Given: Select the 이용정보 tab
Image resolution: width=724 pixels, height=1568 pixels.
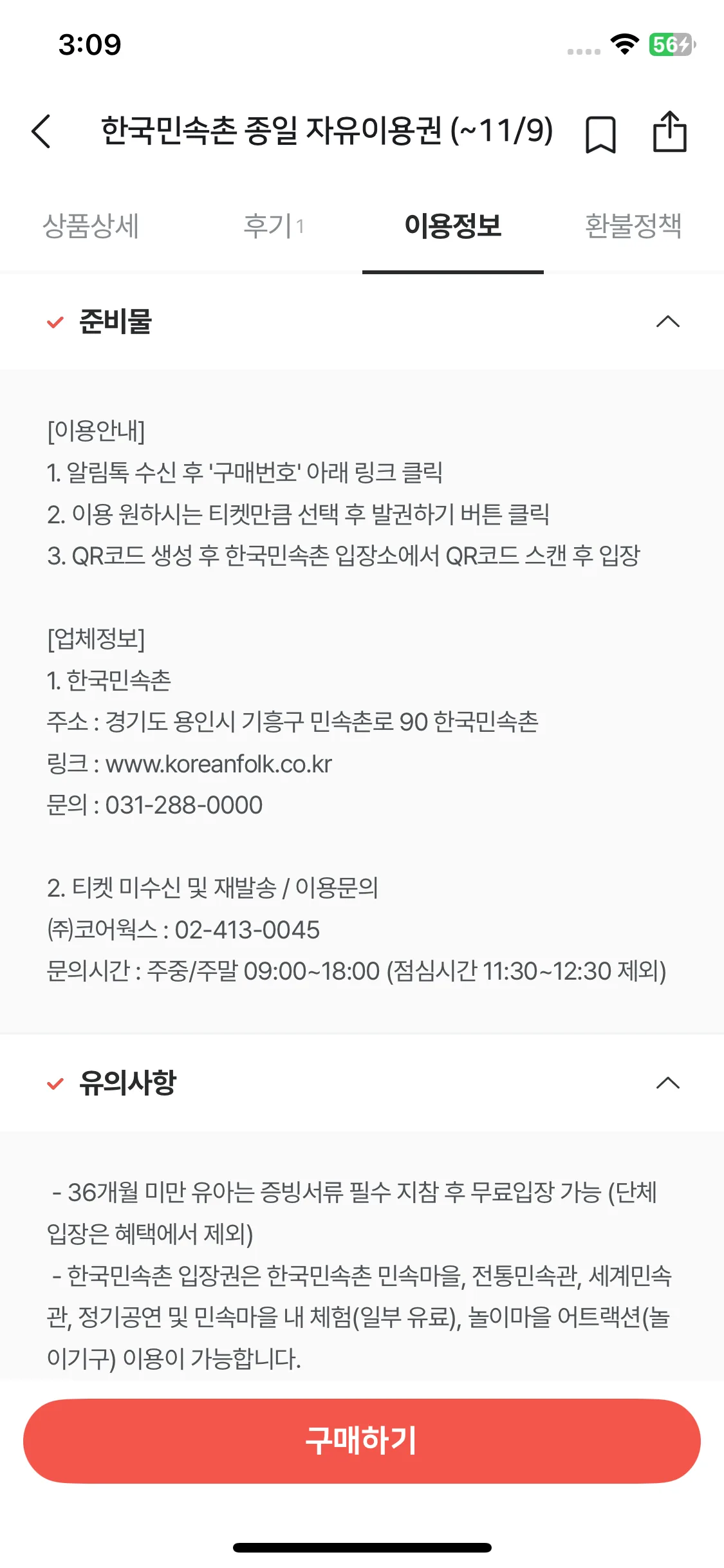Looking at the screenshot, I should click(x=452, y=226).
